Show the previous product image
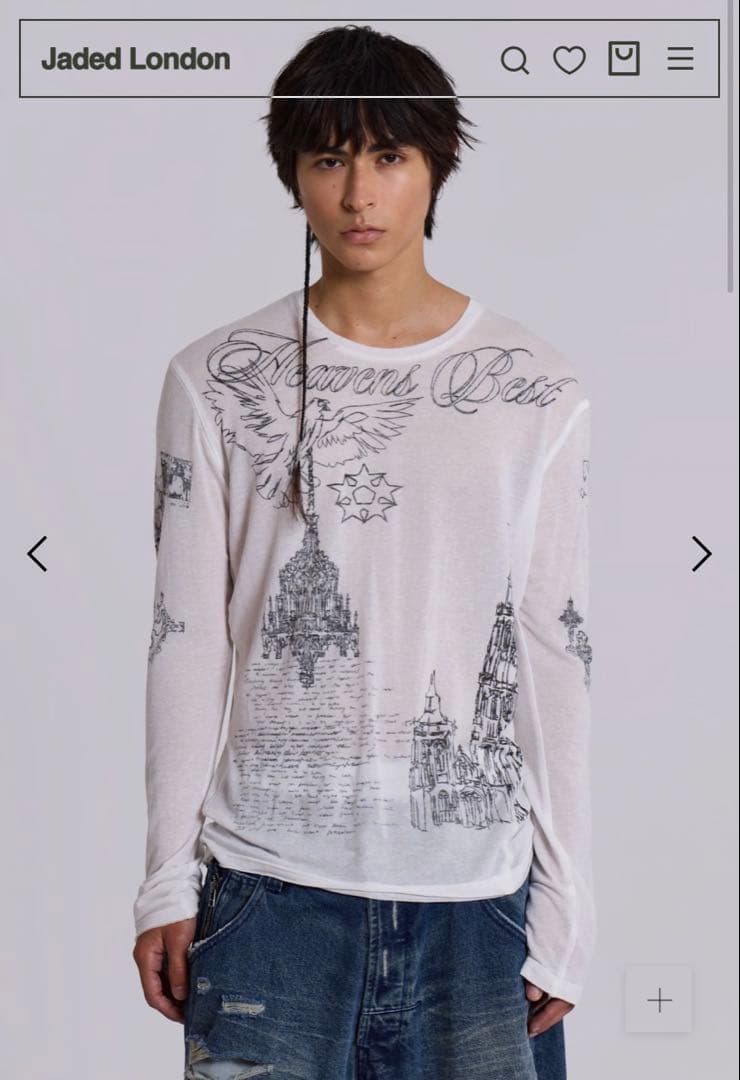The image size is (740, 1080). tap(37, 554)
